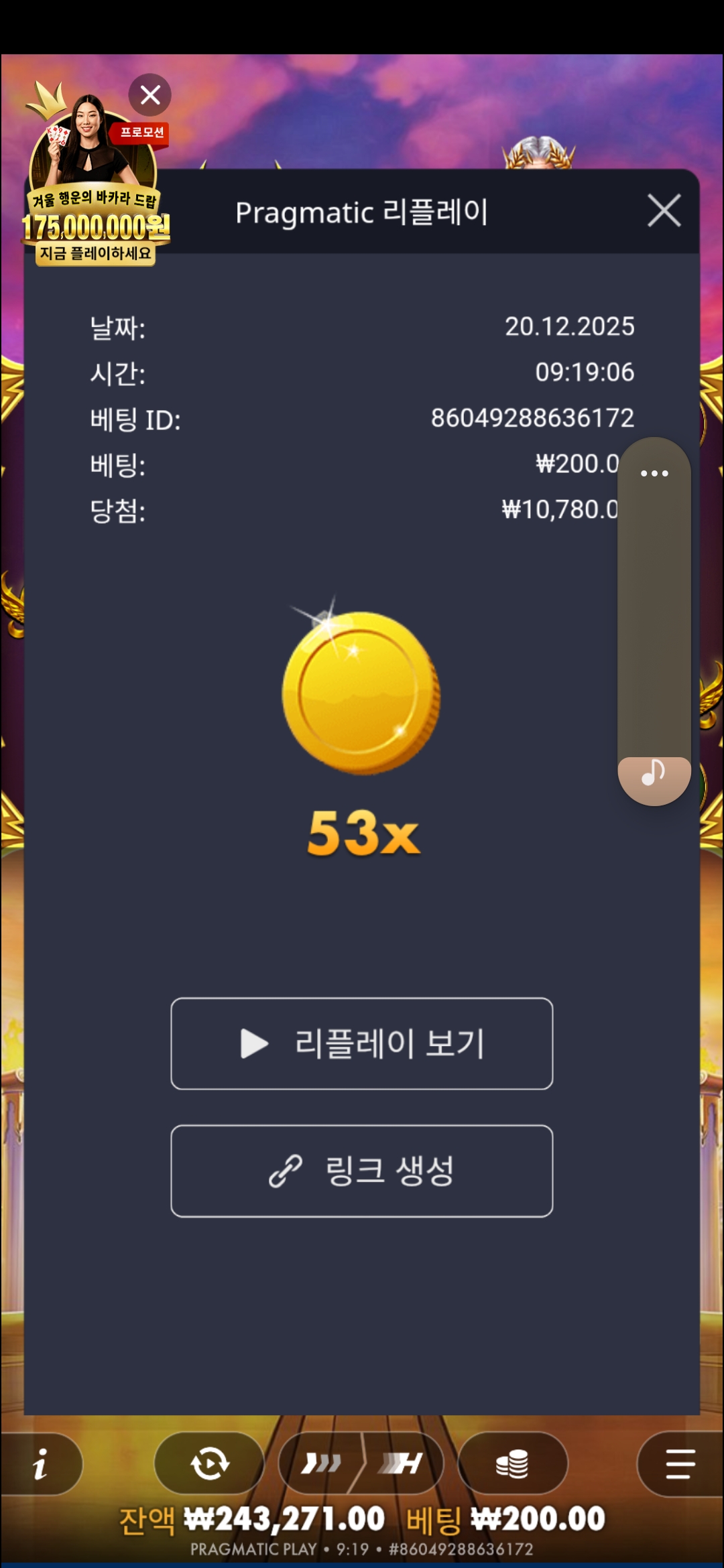Tap the music note button

[654, 774]
